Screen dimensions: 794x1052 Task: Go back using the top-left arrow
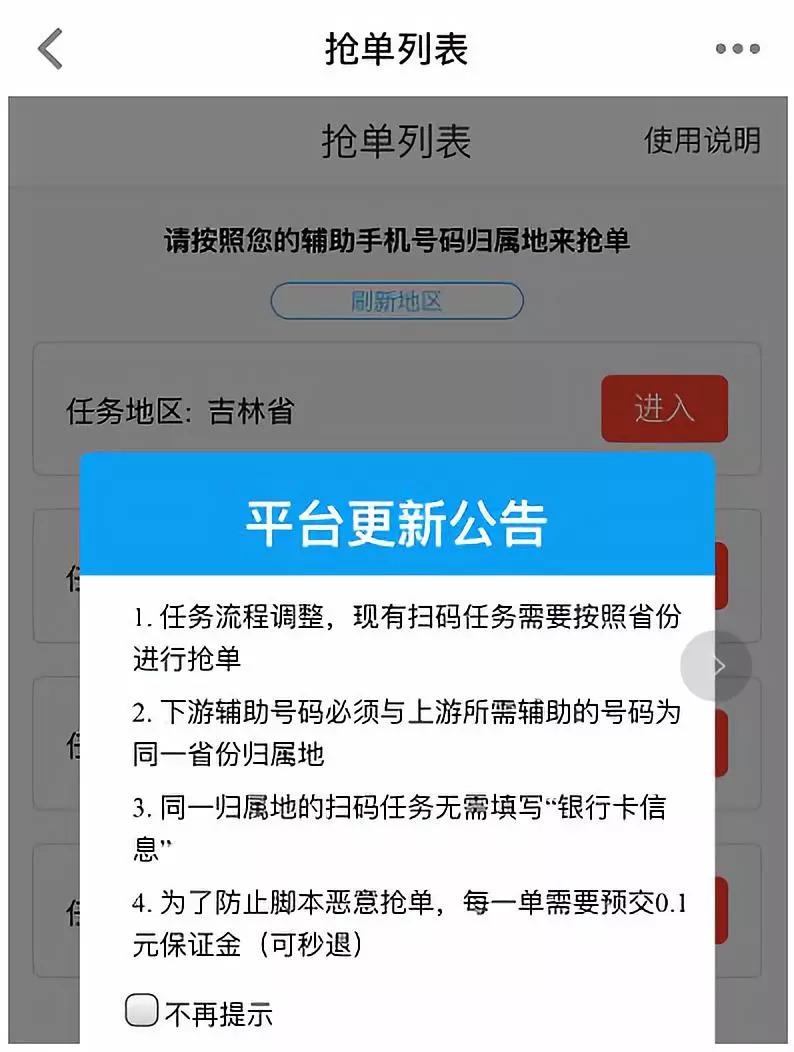50,49
